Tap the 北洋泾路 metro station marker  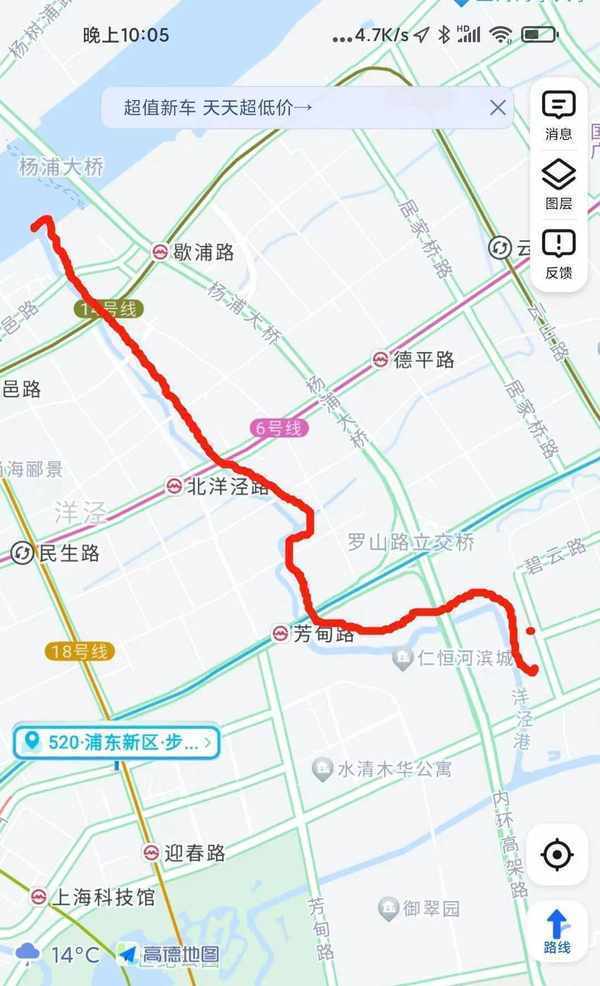[174, 487]
